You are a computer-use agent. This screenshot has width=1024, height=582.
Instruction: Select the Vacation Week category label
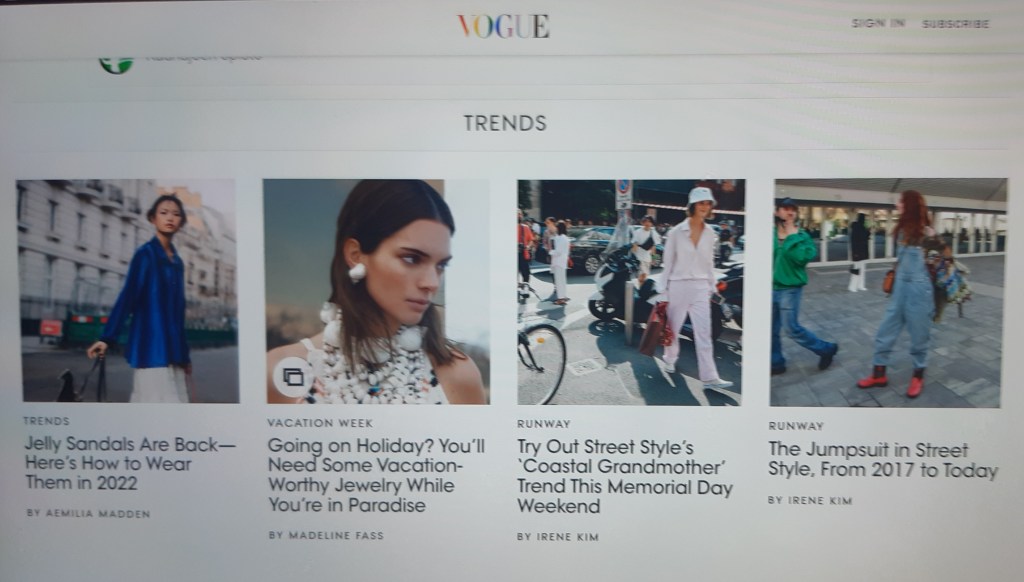click(320, 423)
